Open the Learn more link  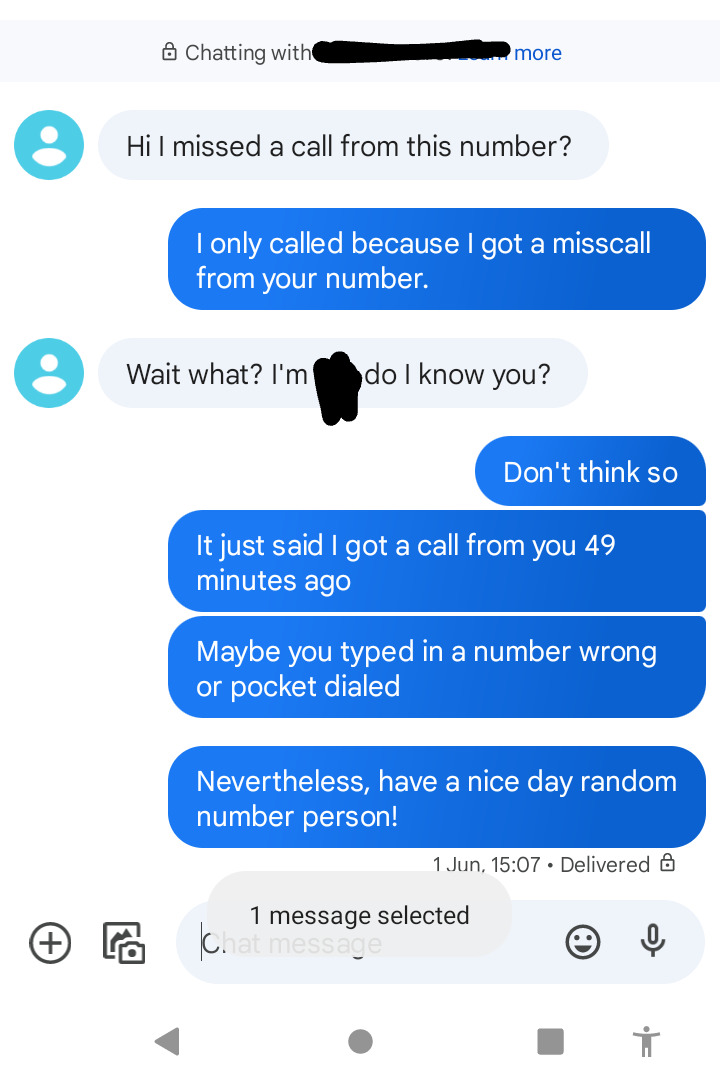(538, 53)
